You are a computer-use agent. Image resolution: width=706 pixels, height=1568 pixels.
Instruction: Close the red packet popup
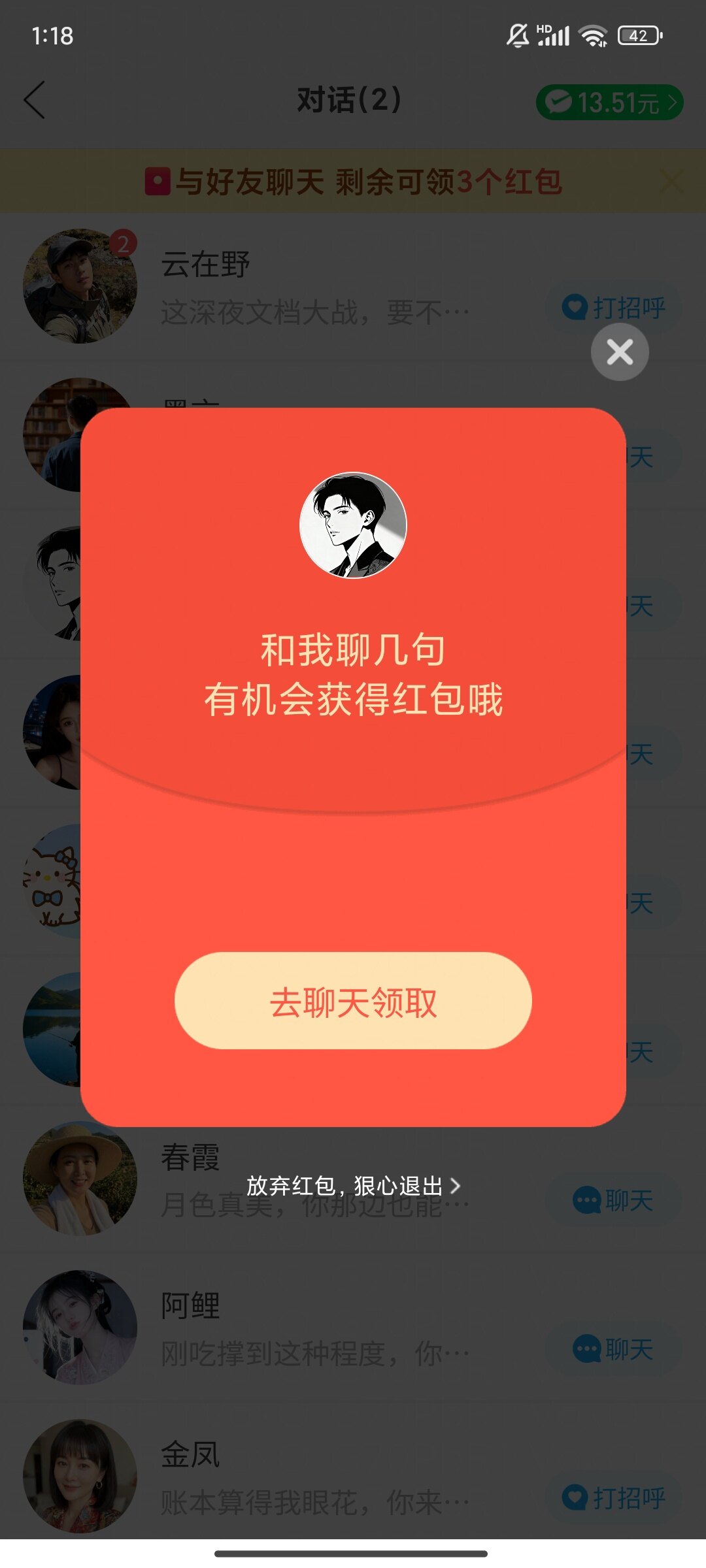[620, 352]
